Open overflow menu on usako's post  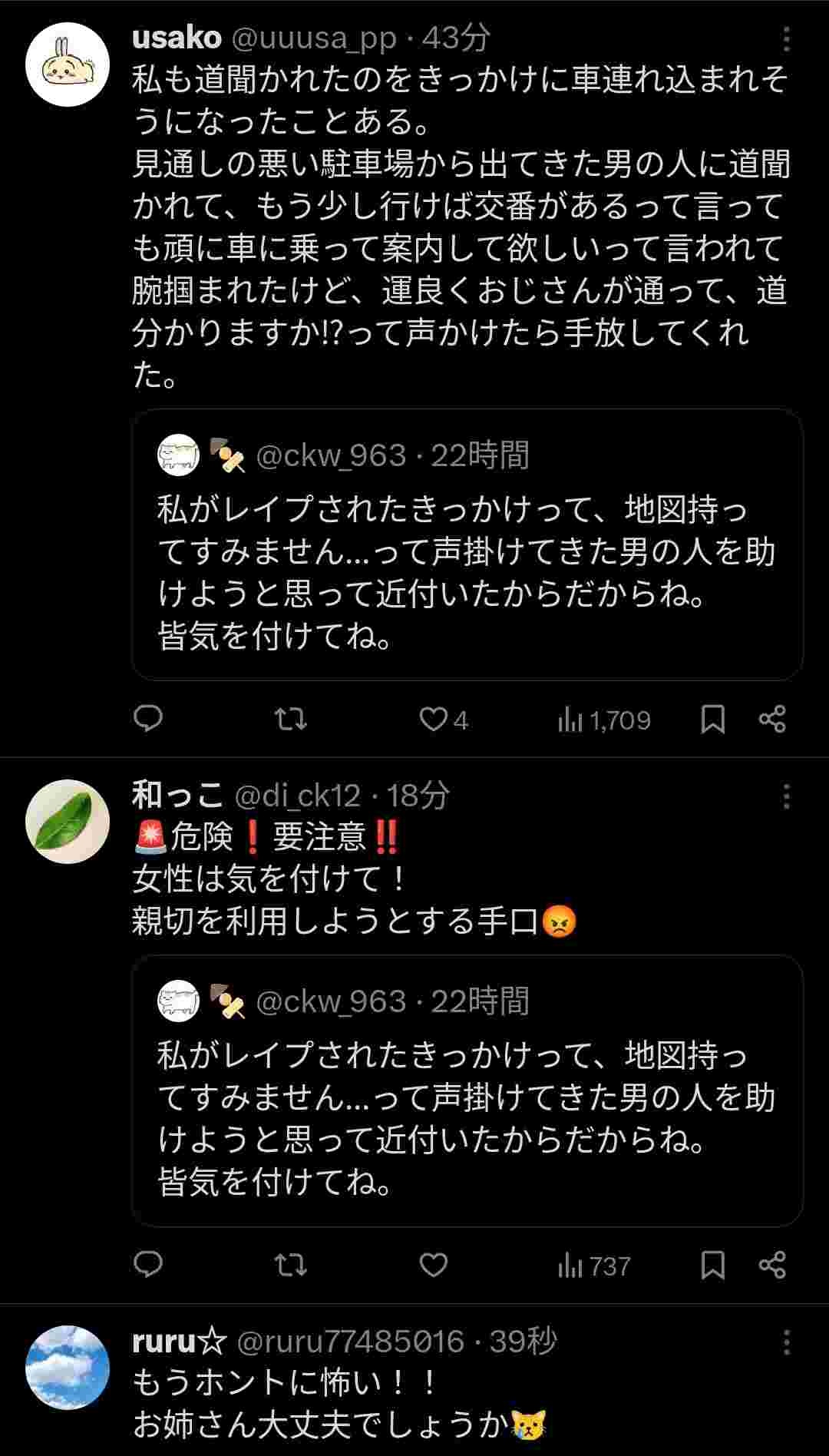786,39
